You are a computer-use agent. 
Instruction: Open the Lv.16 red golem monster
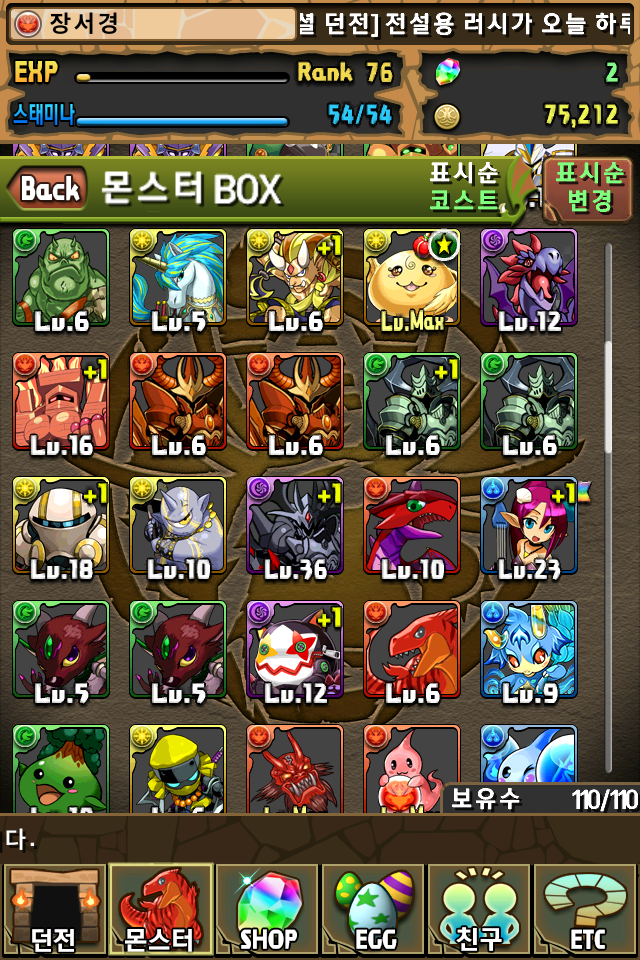61,402
